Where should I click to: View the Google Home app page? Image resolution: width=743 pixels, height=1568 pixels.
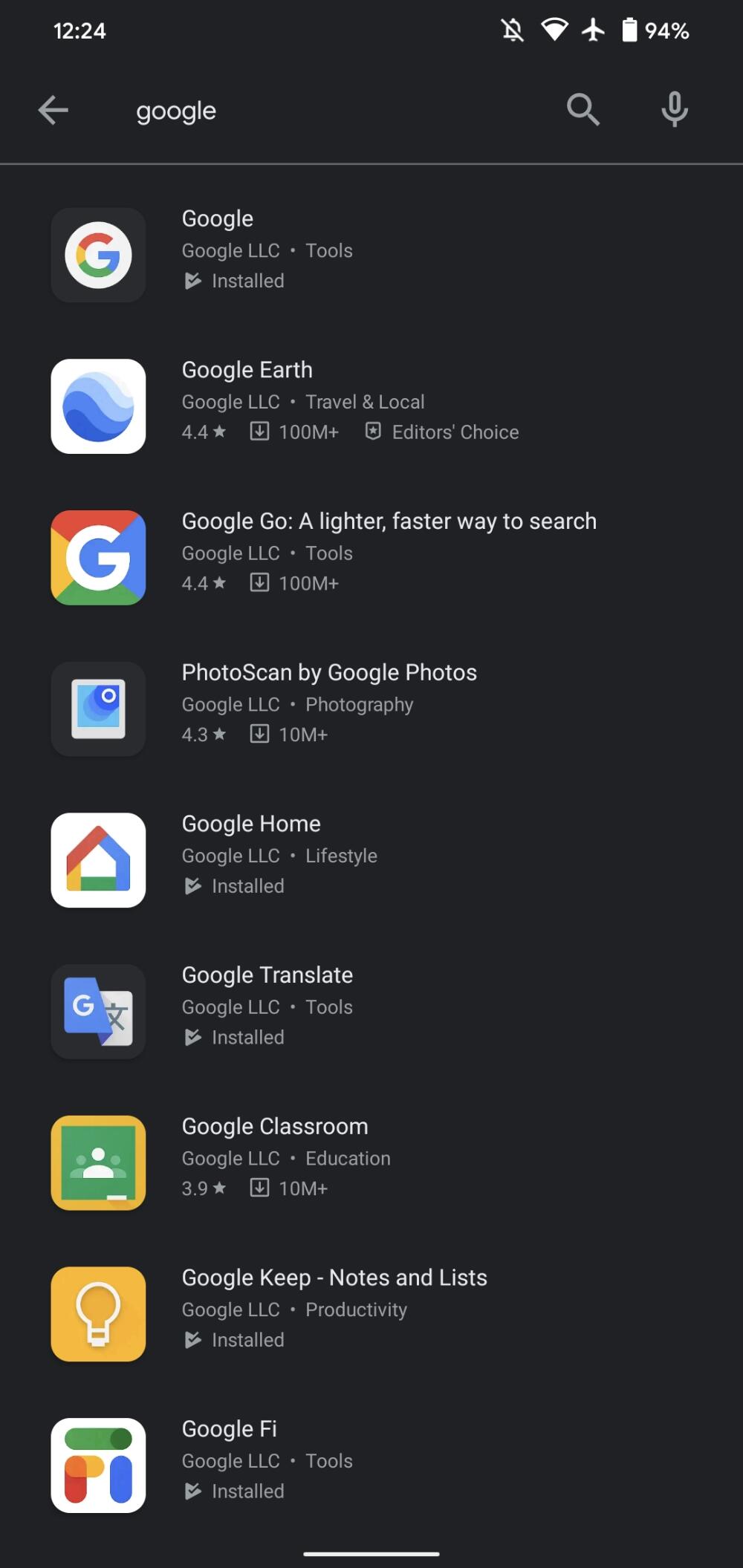tap(251, 824)
